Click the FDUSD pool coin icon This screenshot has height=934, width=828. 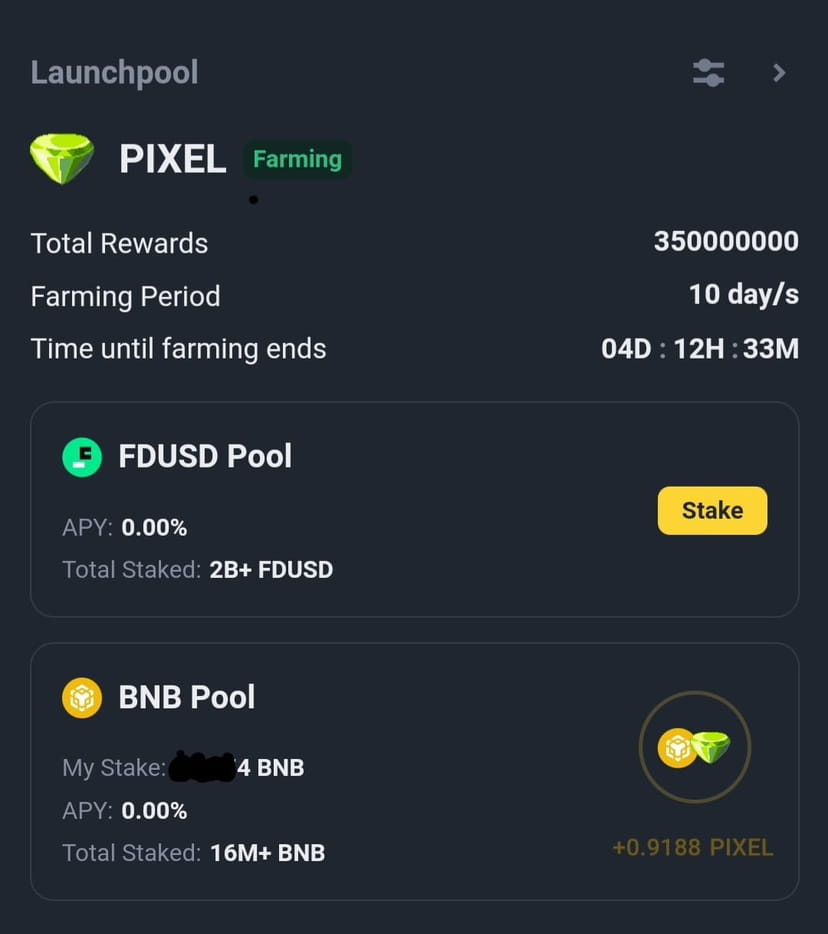(81, 456)
